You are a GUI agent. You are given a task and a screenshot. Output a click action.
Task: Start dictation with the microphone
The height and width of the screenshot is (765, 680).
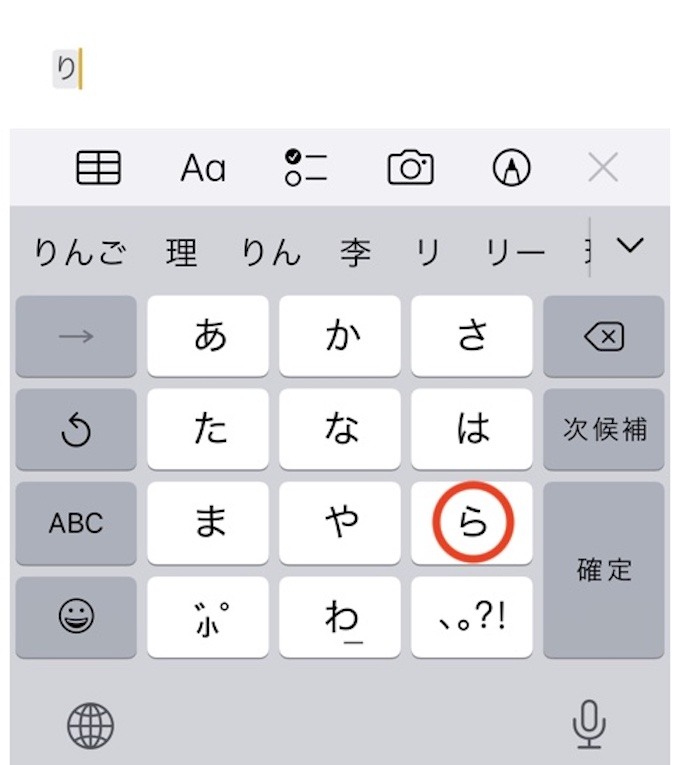pos(590,725)
